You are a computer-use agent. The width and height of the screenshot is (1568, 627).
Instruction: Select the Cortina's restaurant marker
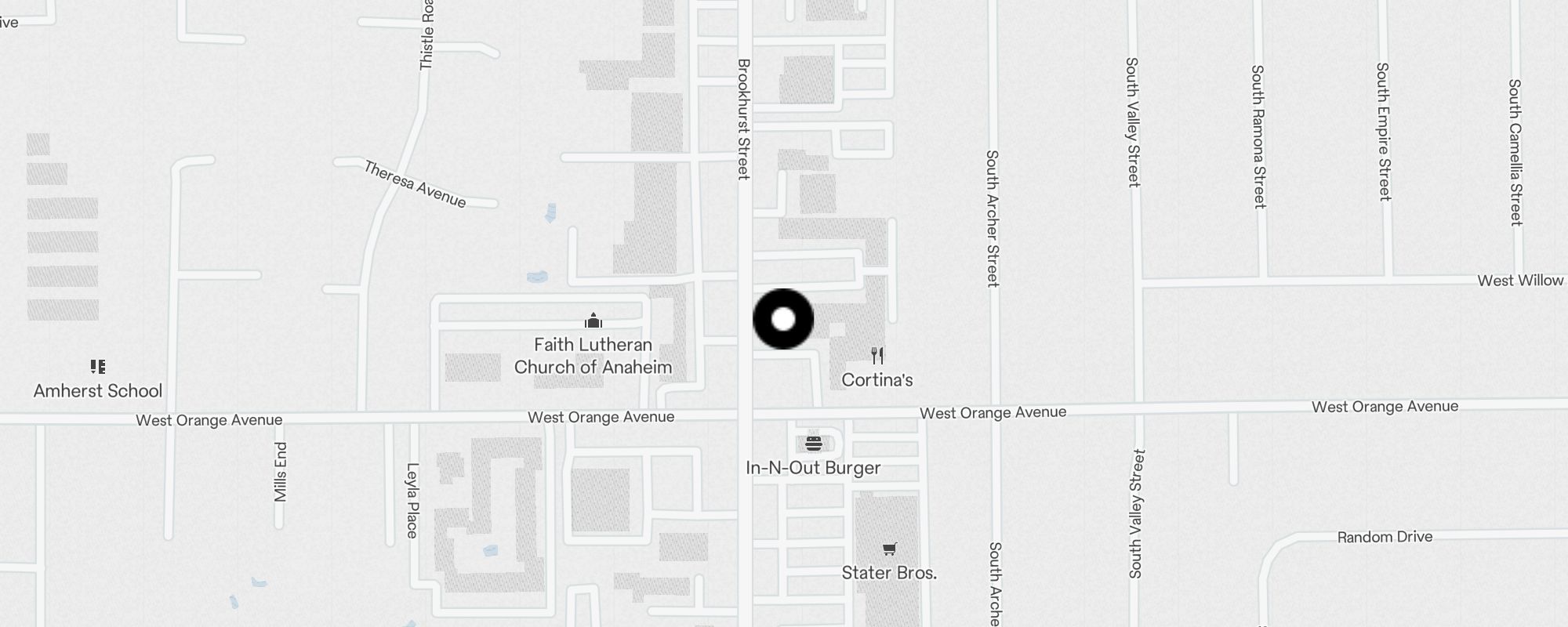pos(877,357)
